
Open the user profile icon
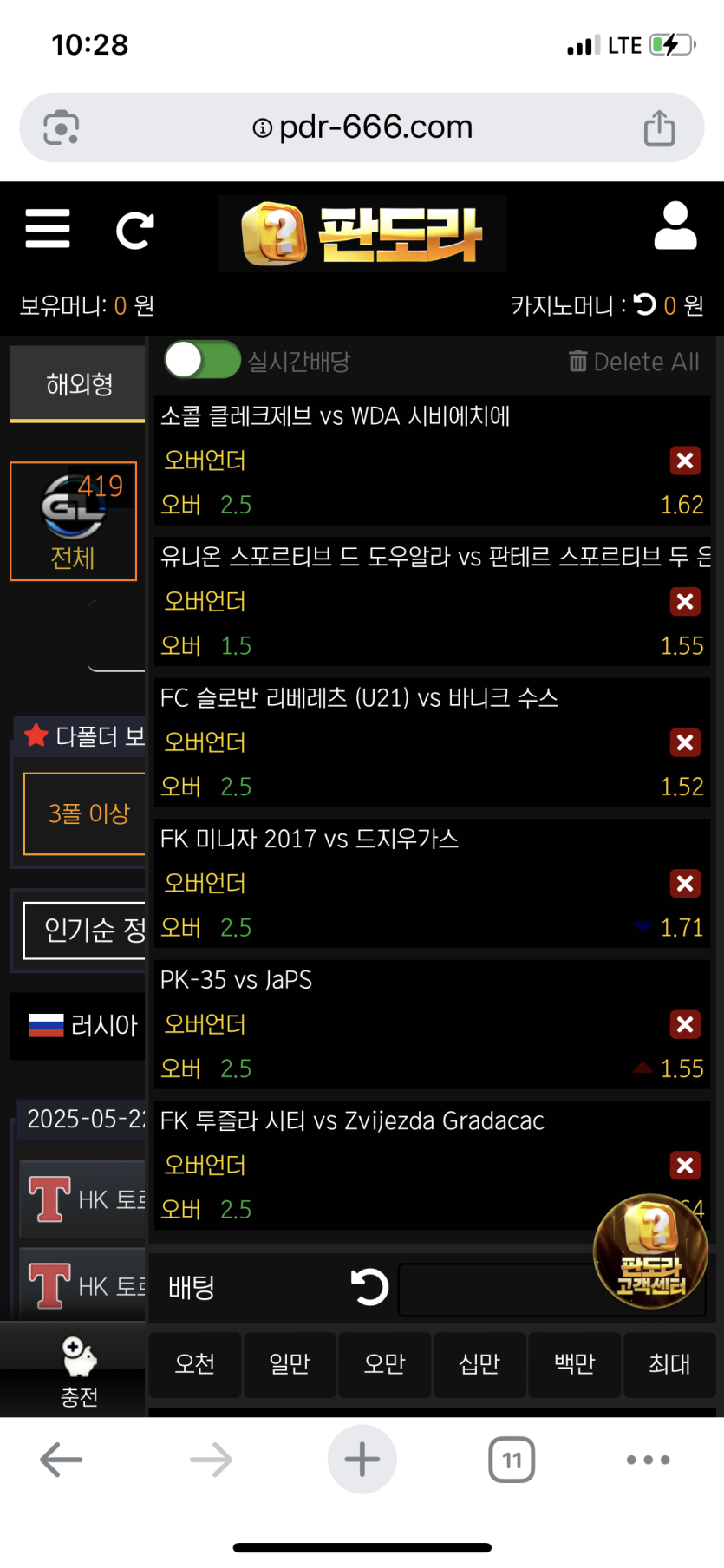tap(675, 226)
